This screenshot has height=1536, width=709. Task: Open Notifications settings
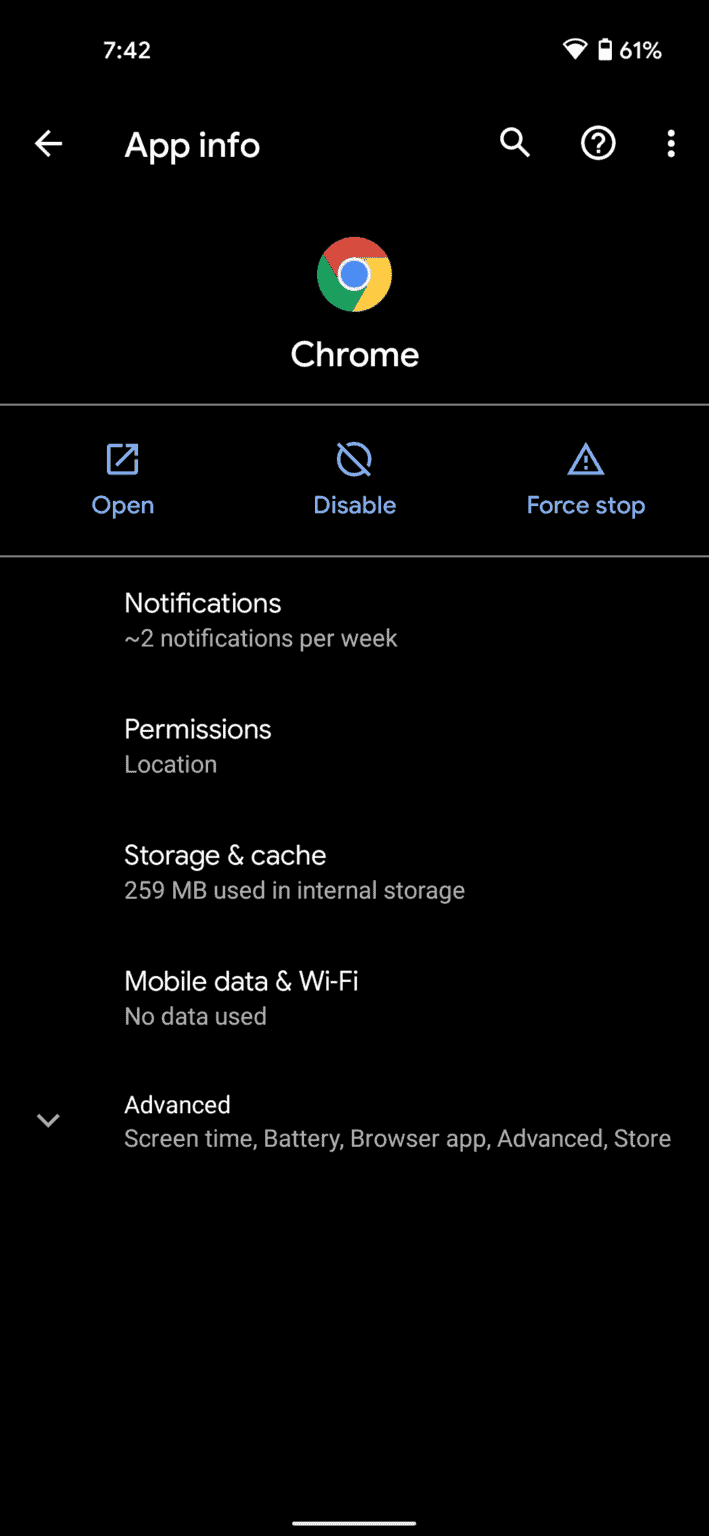[x=354, y=620]
